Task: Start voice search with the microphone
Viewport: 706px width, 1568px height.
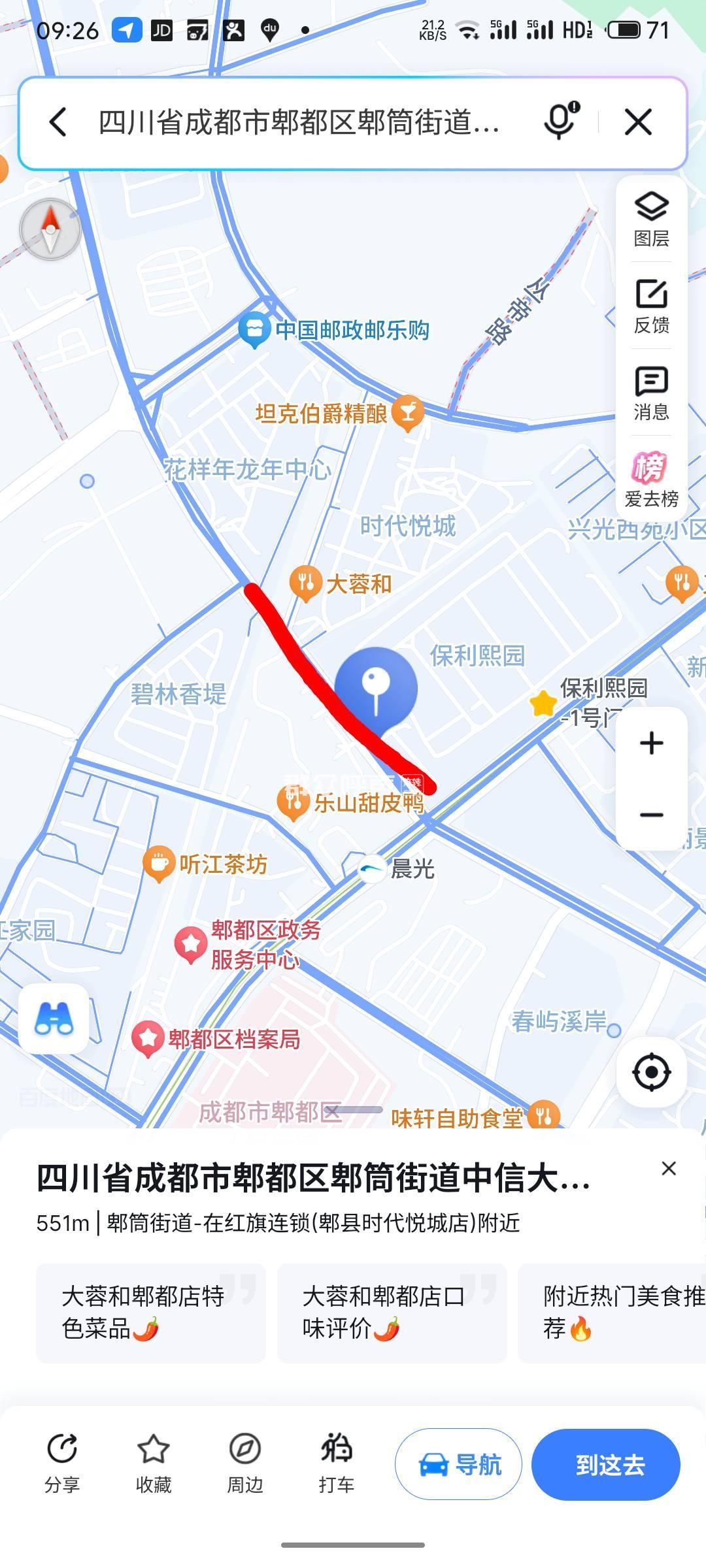Action: (x=560, y=121)
